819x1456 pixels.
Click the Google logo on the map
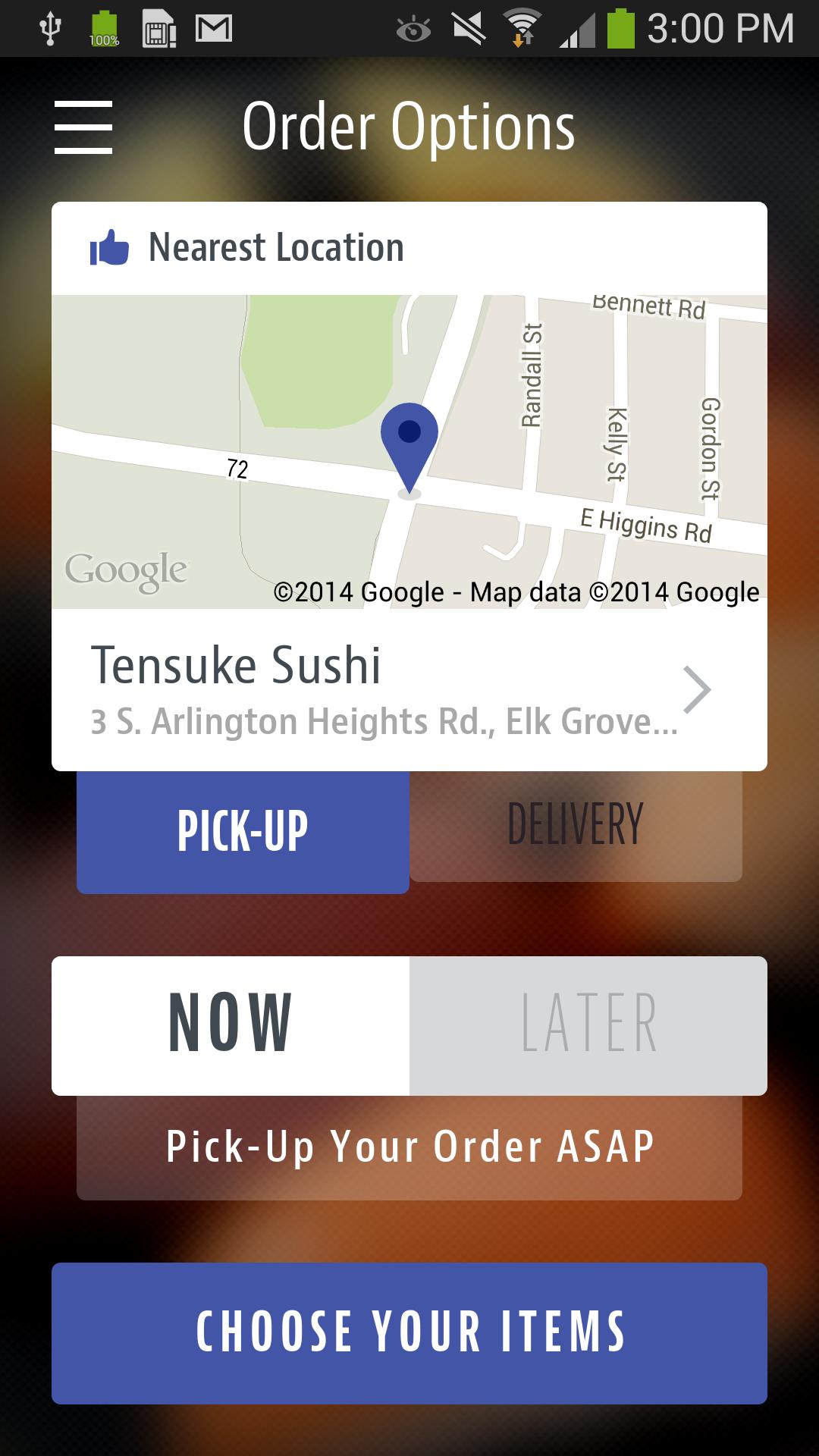(124, 569)
